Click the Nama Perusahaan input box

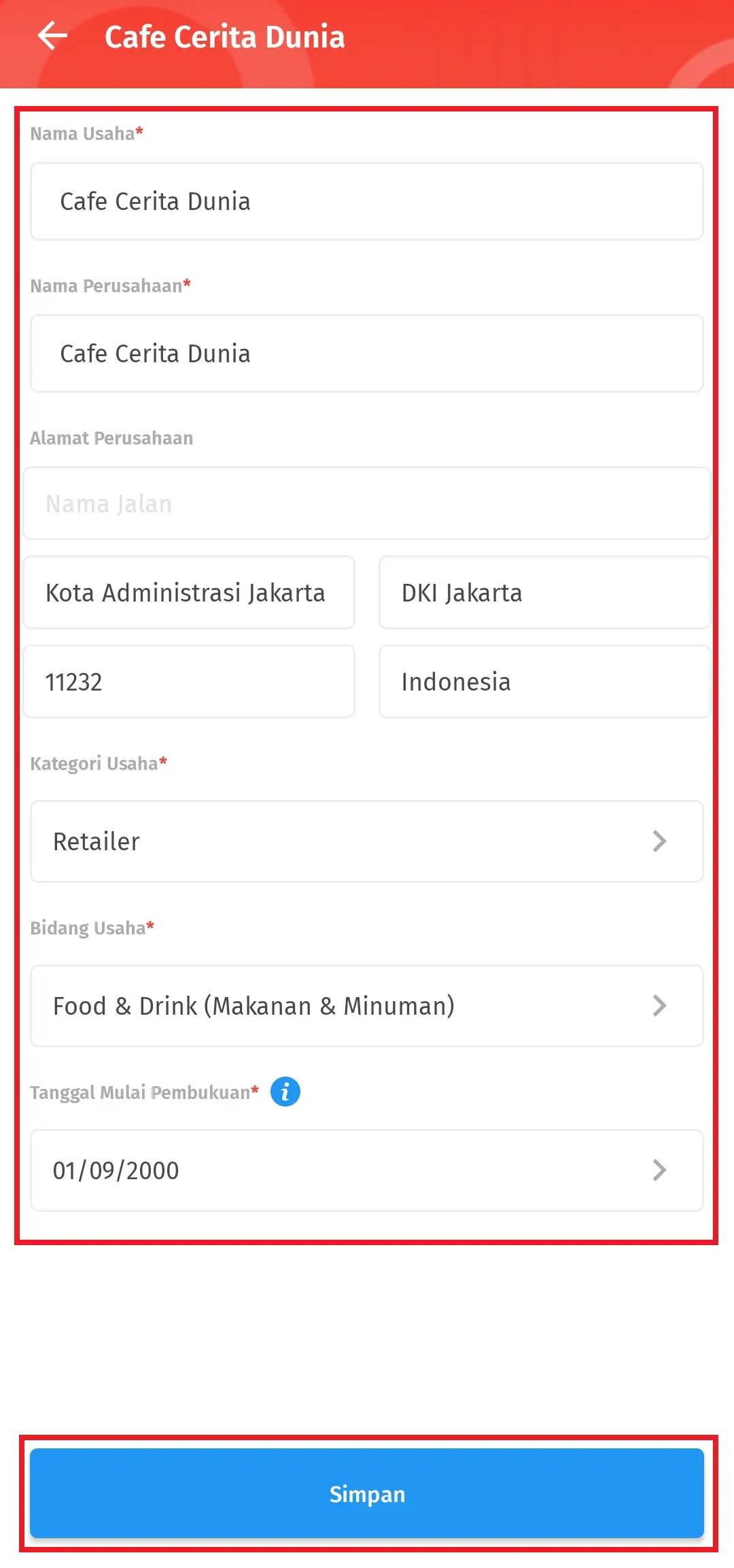367,353
